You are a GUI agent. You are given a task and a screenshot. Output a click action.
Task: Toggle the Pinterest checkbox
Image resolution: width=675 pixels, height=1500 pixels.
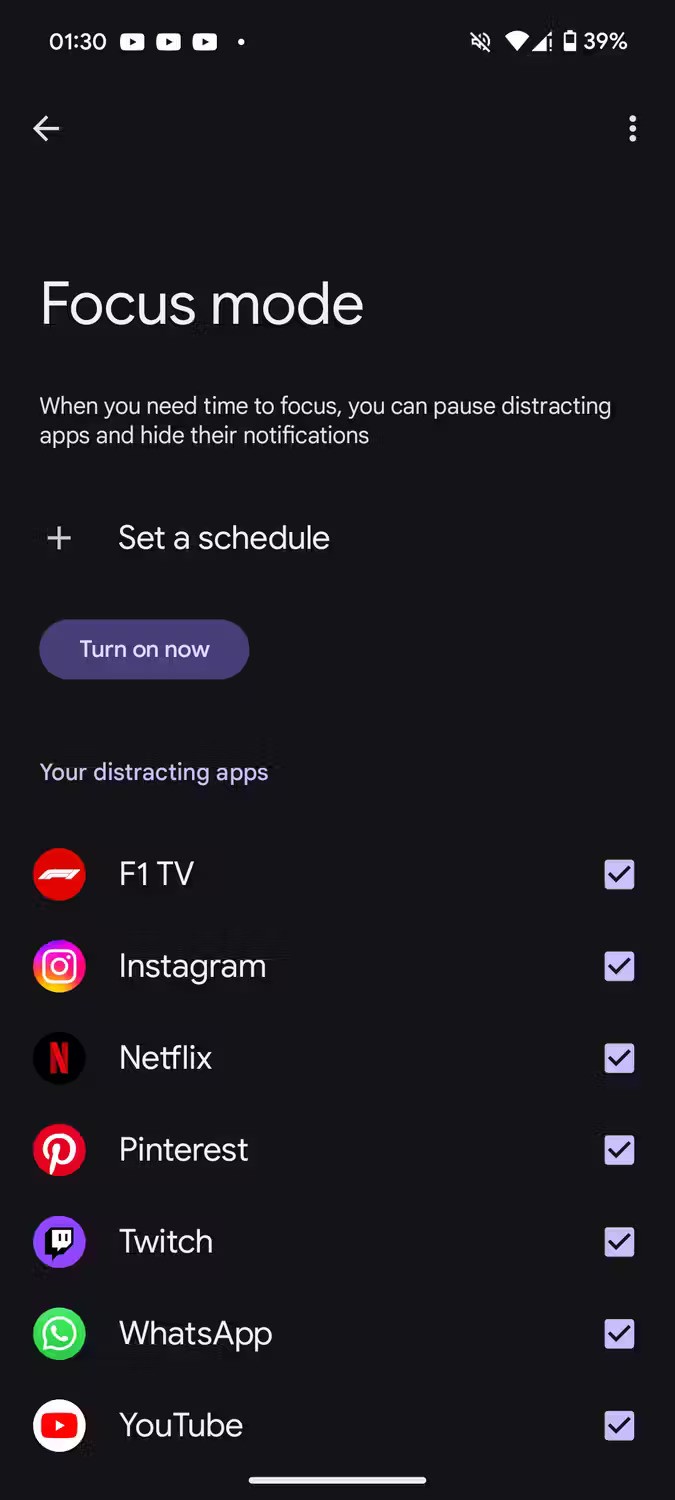pyautogui.click(x=619, y=1150)
